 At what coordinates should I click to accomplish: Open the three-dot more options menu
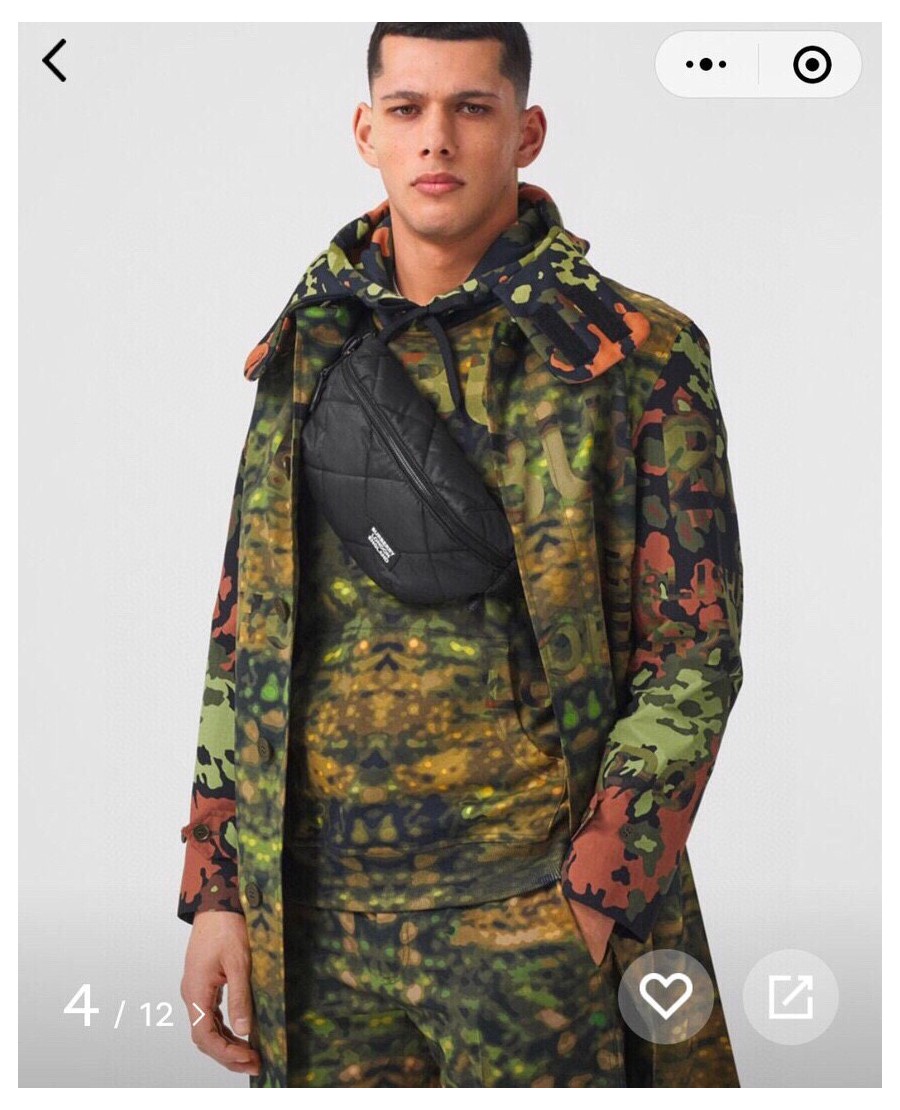tap(706, 65)
